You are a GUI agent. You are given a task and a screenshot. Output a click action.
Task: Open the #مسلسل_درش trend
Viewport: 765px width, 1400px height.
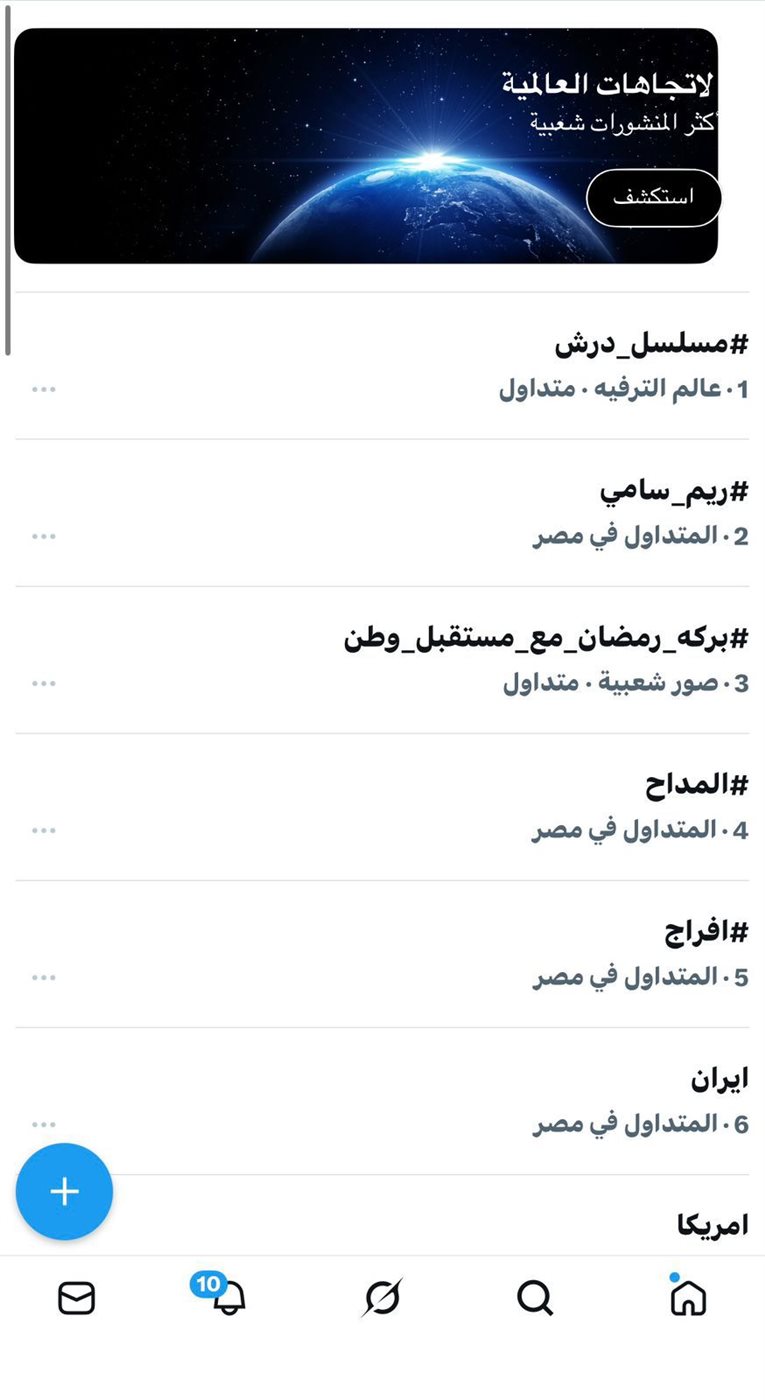651,346
